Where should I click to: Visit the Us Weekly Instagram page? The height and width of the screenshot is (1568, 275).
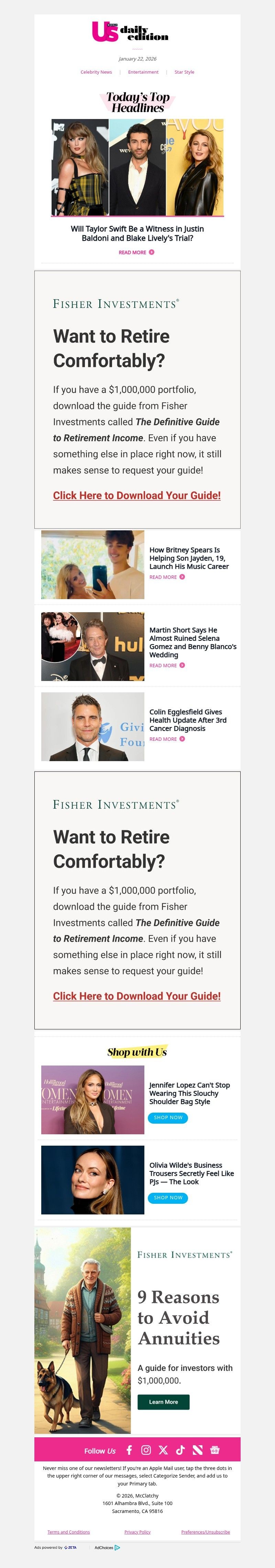click(146, 1450)
